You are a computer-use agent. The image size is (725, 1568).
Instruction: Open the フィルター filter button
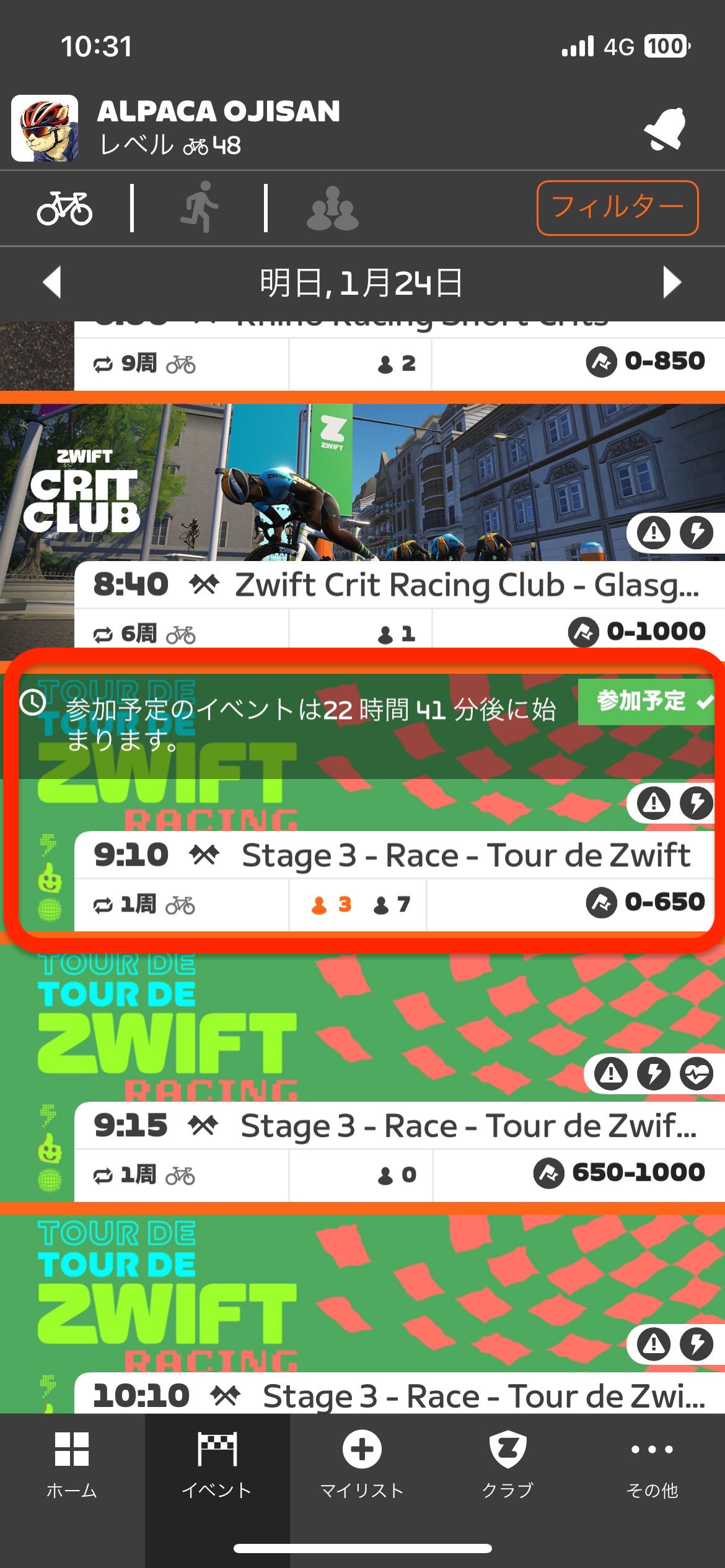pos(617,207)
